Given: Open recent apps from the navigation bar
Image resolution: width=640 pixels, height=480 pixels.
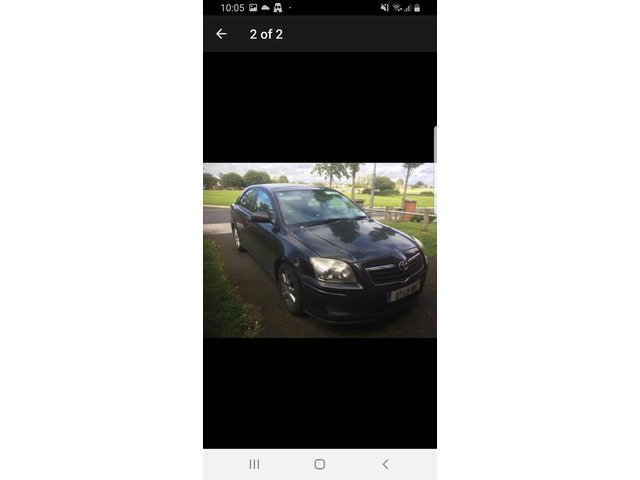Looking at the screenshot, I should (254, 464).
